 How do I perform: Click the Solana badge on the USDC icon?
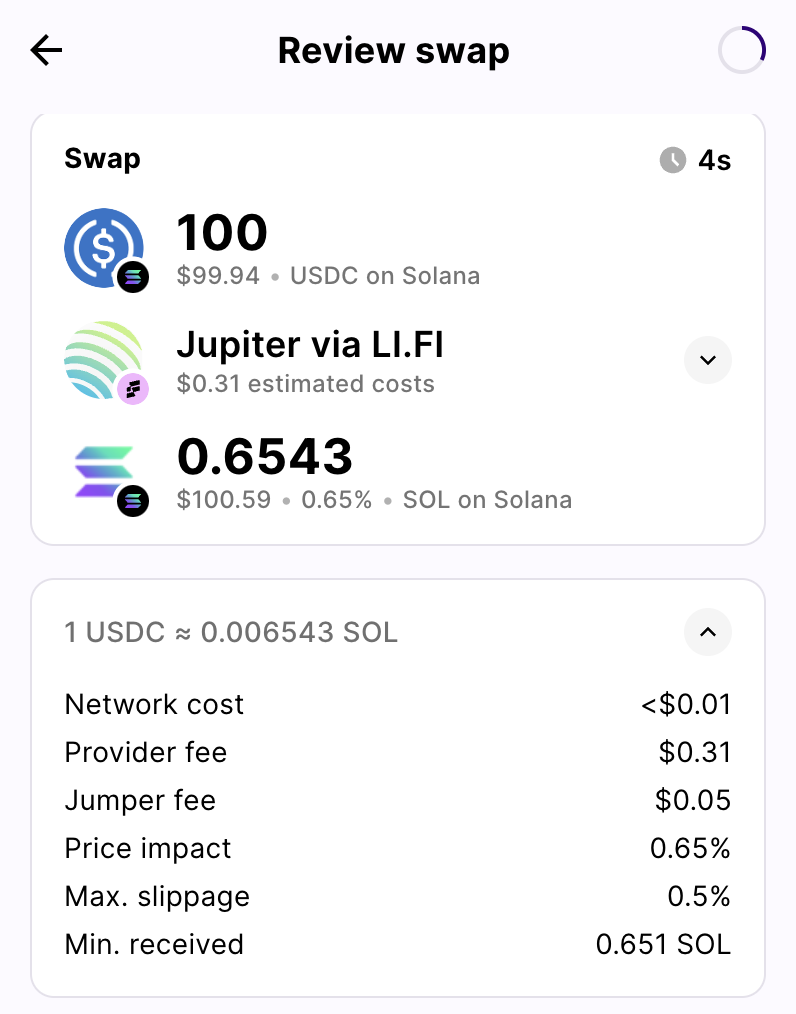pyautogui.click(x=131, y=274)
